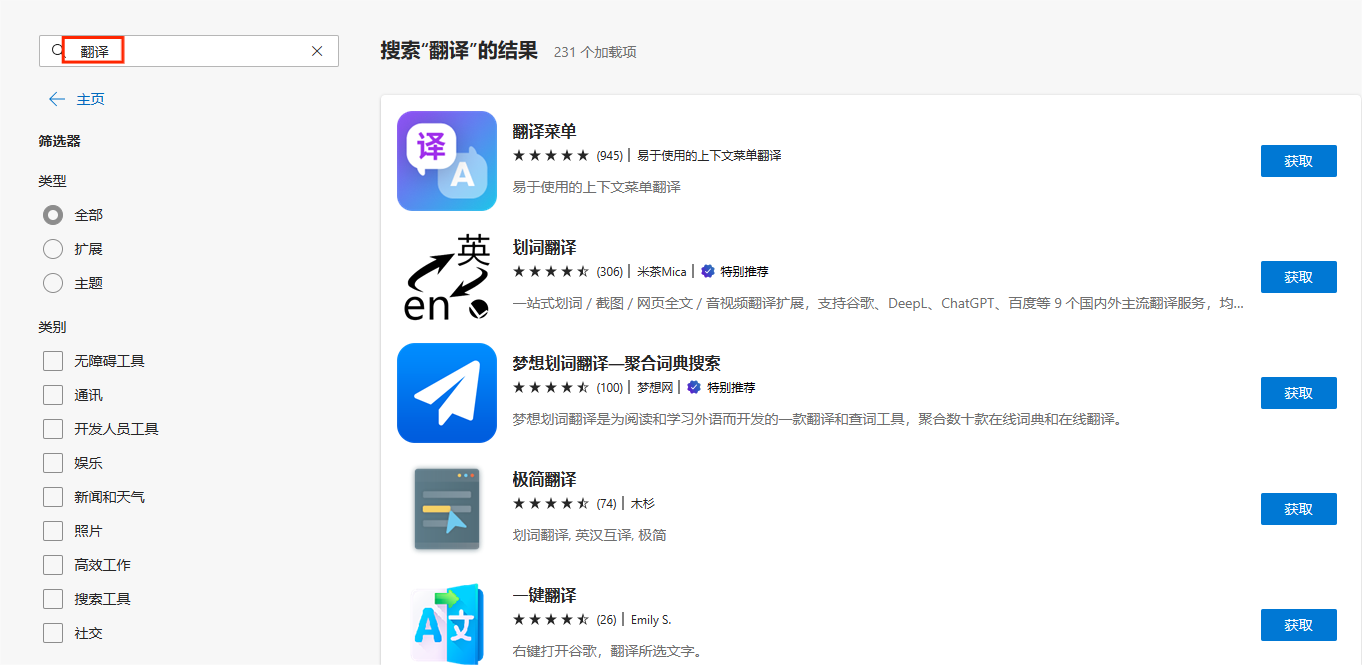Check the 社交 category

(x=53, y=633)
